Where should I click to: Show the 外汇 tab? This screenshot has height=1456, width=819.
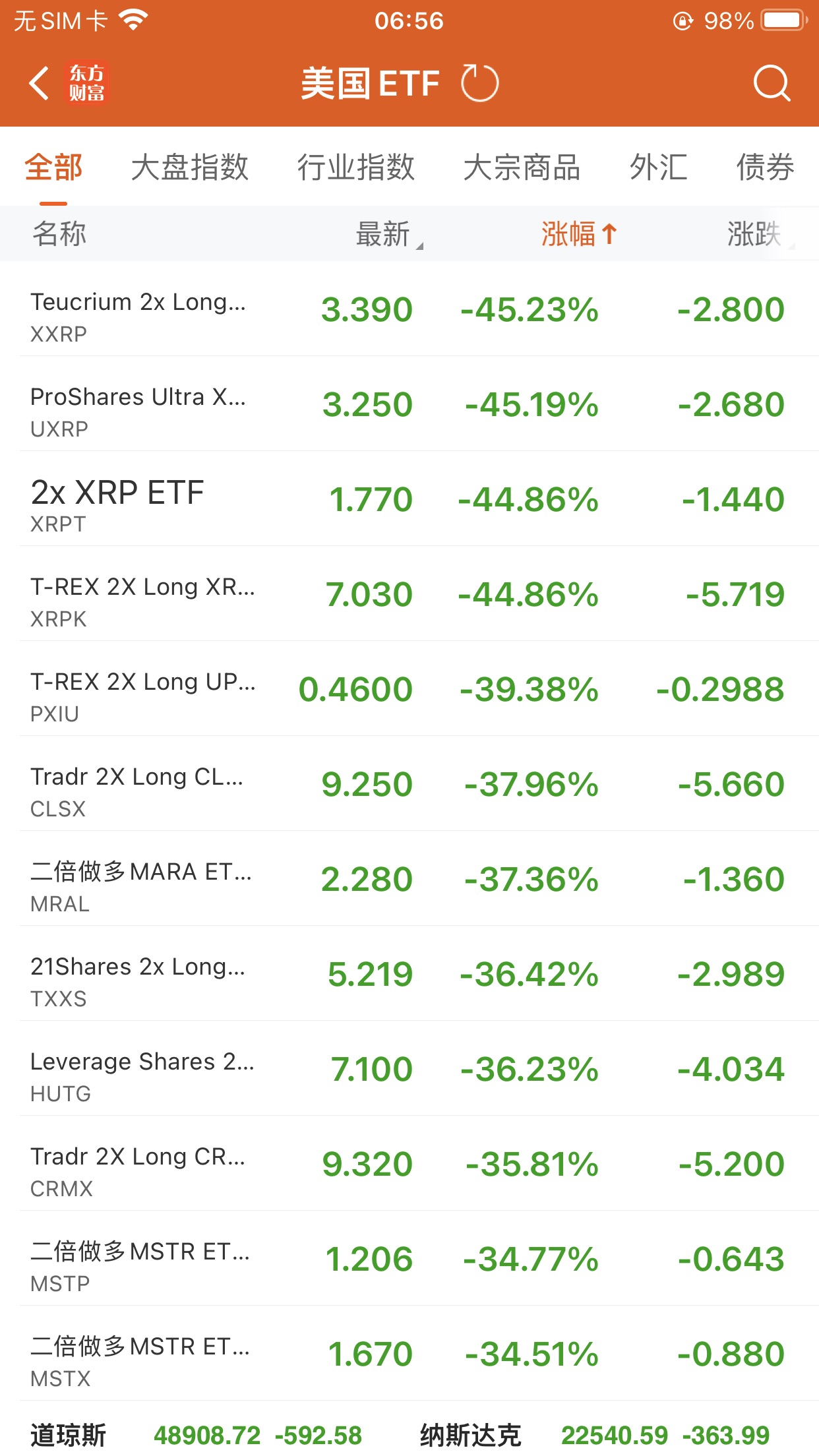[x=658, y=167]
